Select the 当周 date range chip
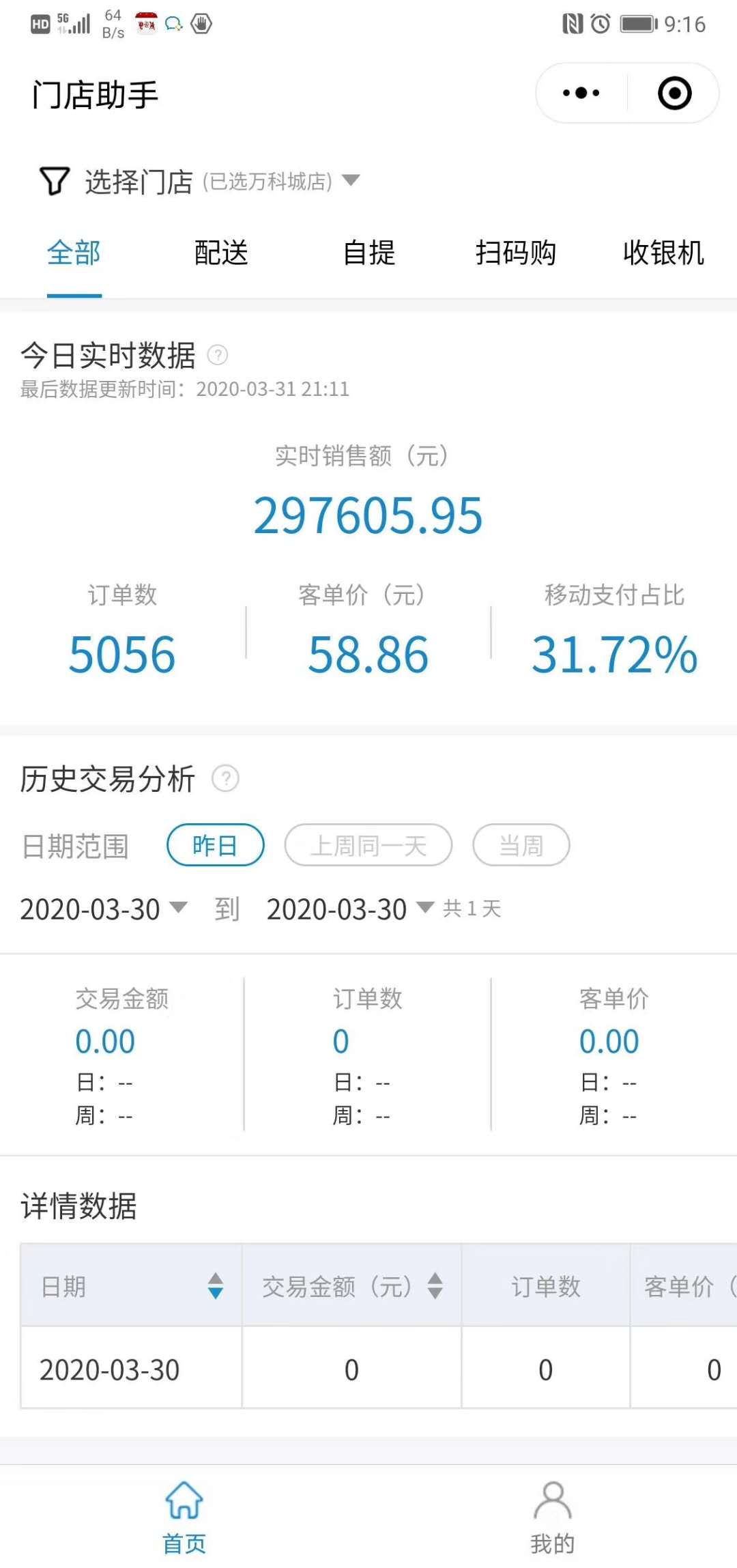737x1568 pixels. 521,845
